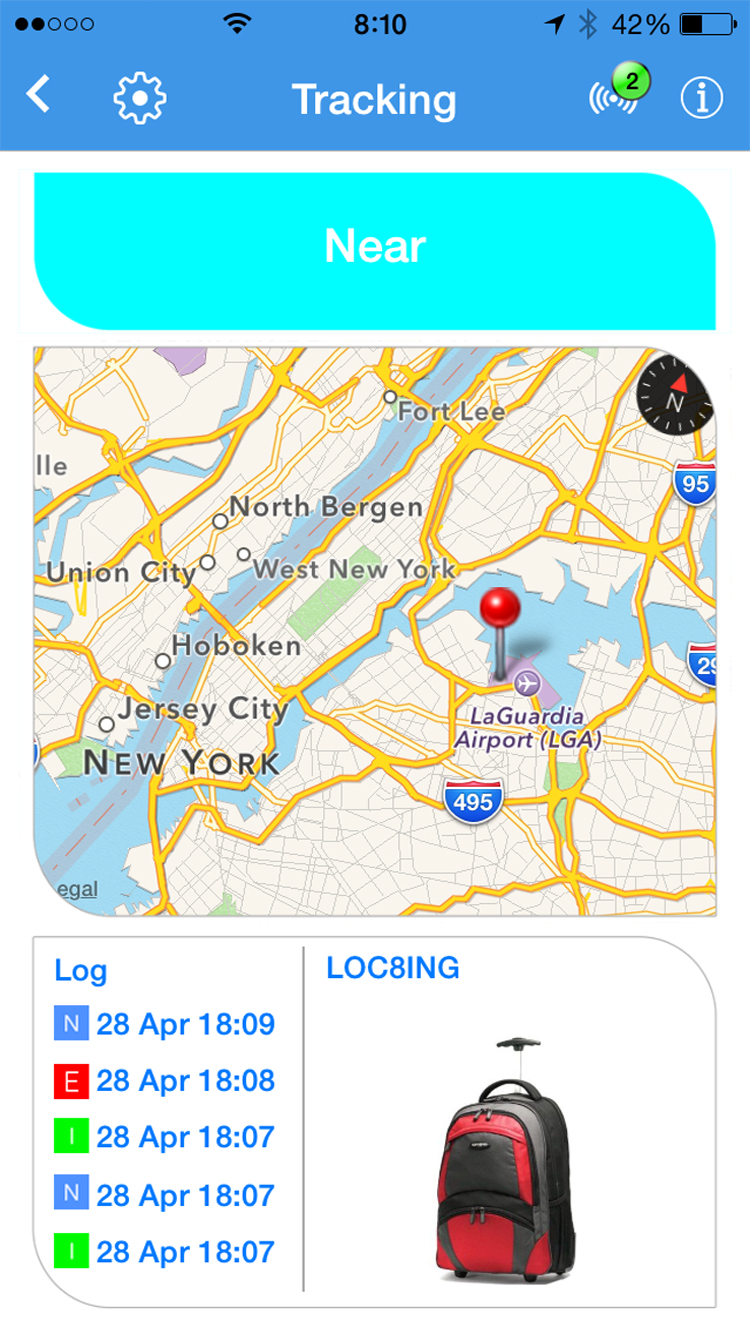The height and width of the screenshot is (1334, 750).
Task: Open the signal devices icon with badge
Action: coord(616,95)
